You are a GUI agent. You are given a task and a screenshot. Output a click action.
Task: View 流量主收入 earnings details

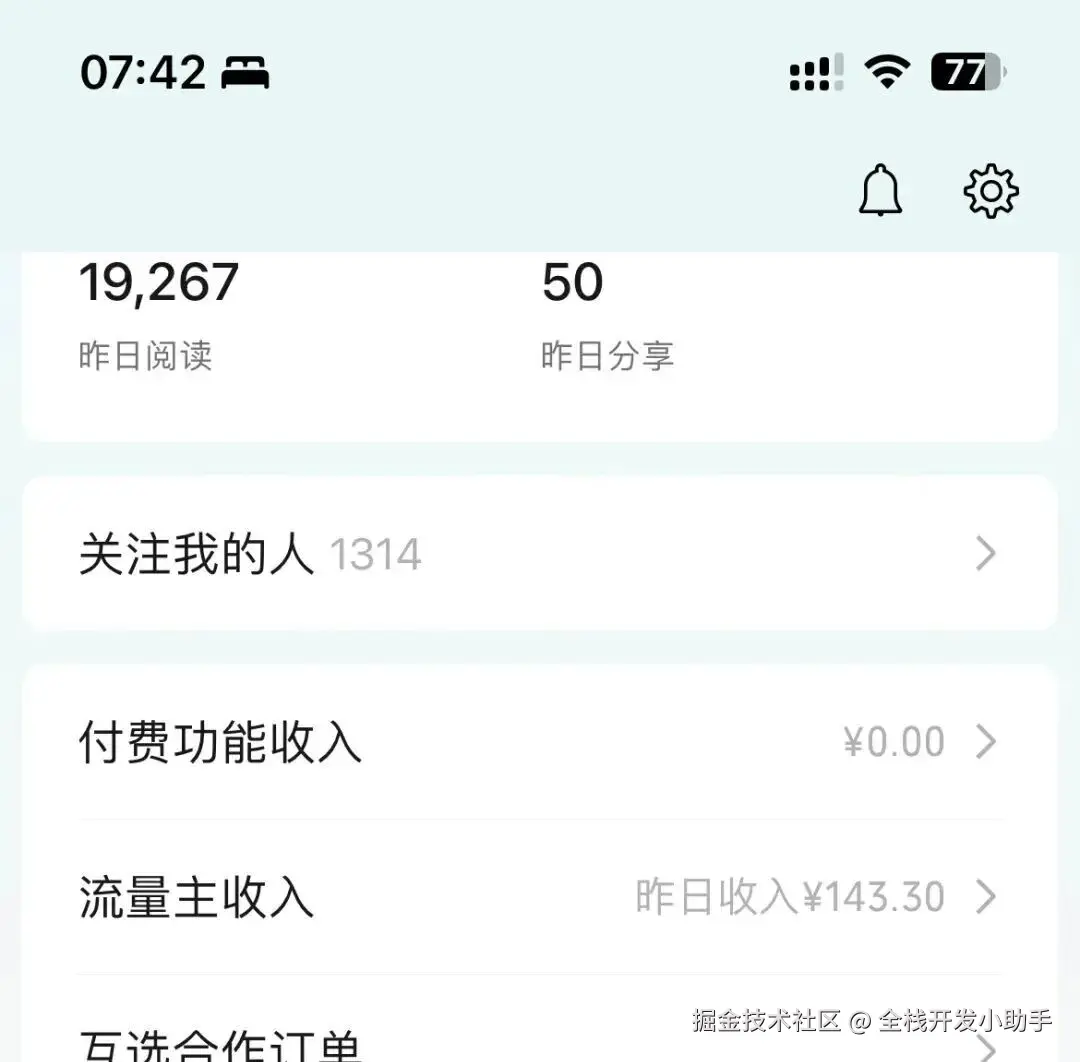(x=540, y=897)
